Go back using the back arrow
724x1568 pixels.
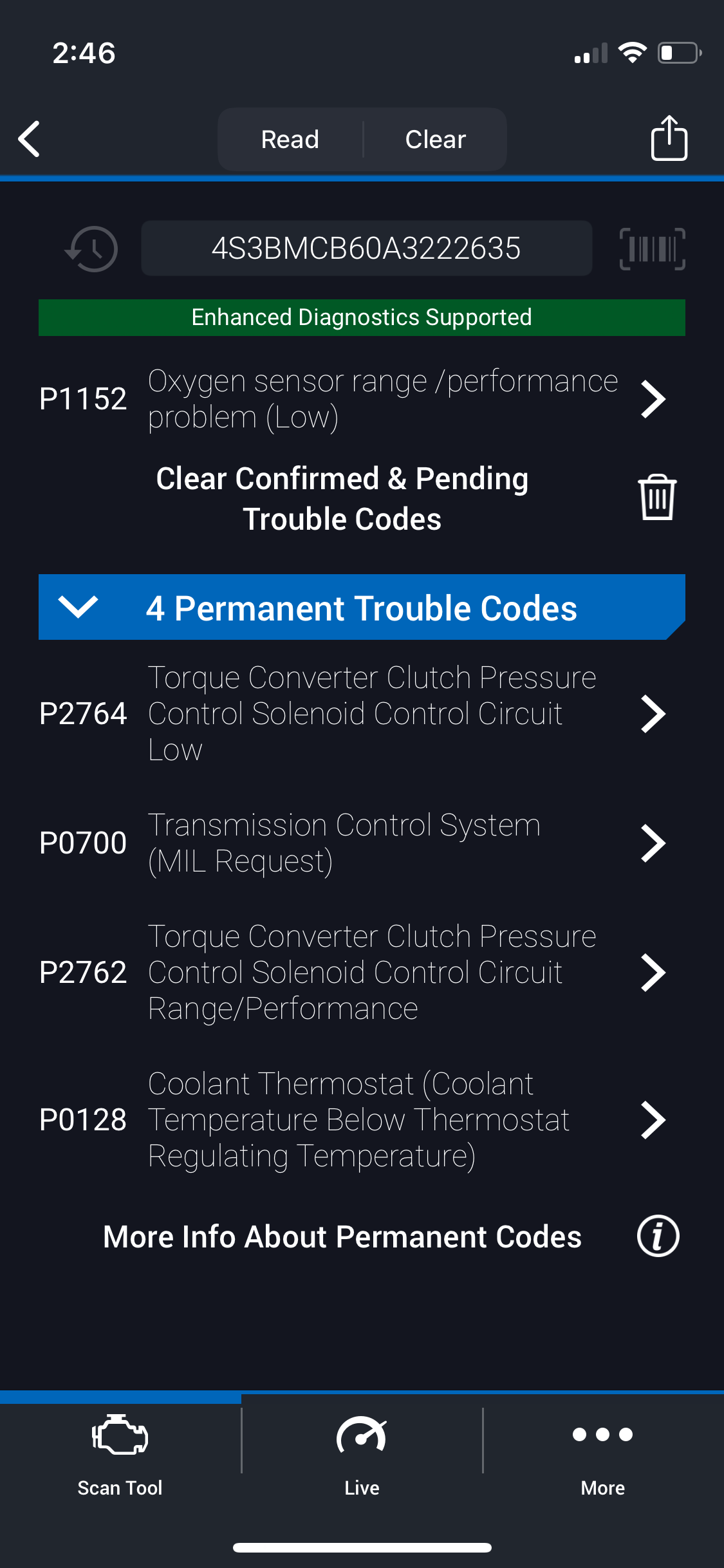click(x=30, y=139)
